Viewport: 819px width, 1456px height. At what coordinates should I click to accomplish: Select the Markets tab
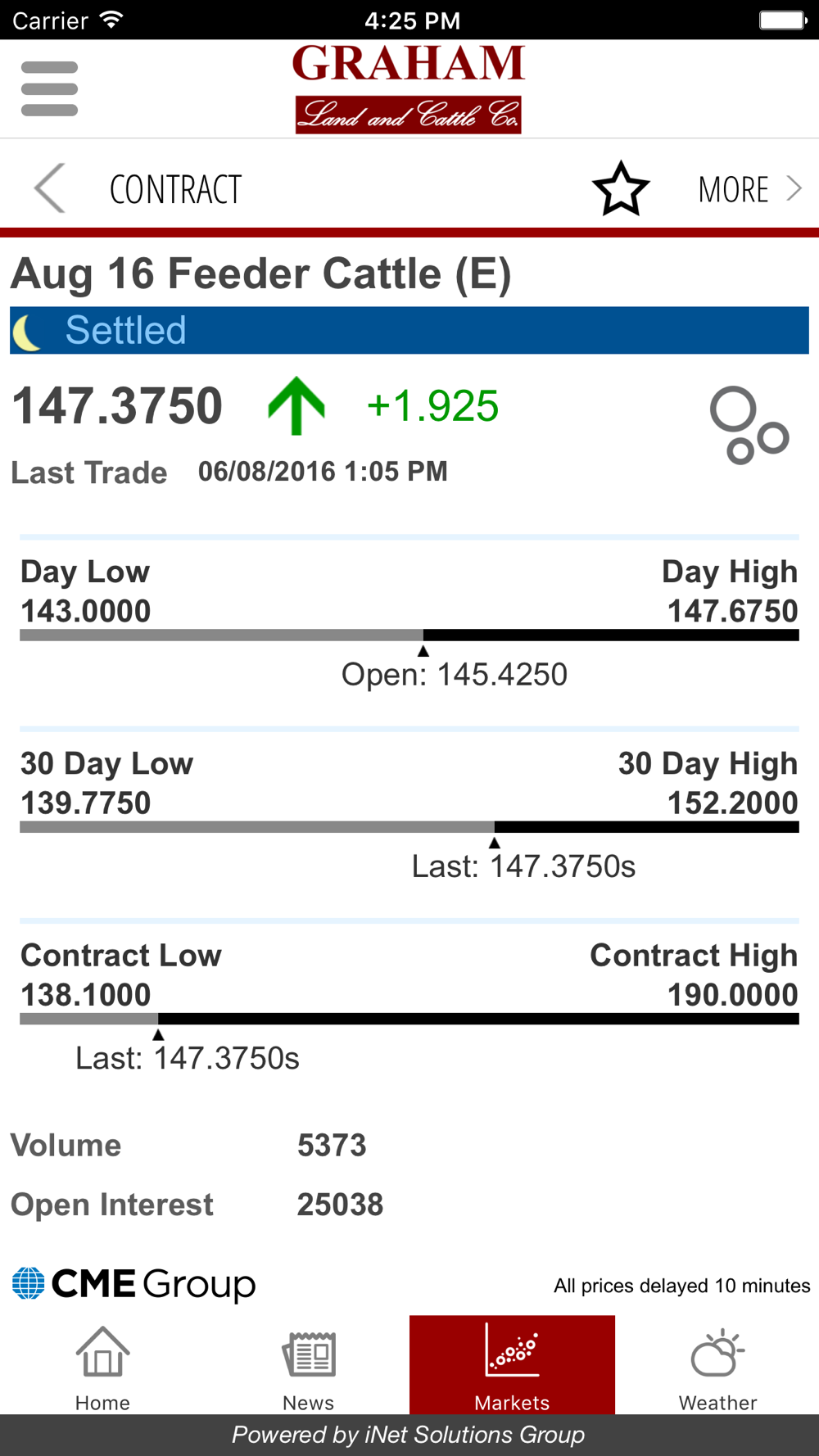(512, 1366)
